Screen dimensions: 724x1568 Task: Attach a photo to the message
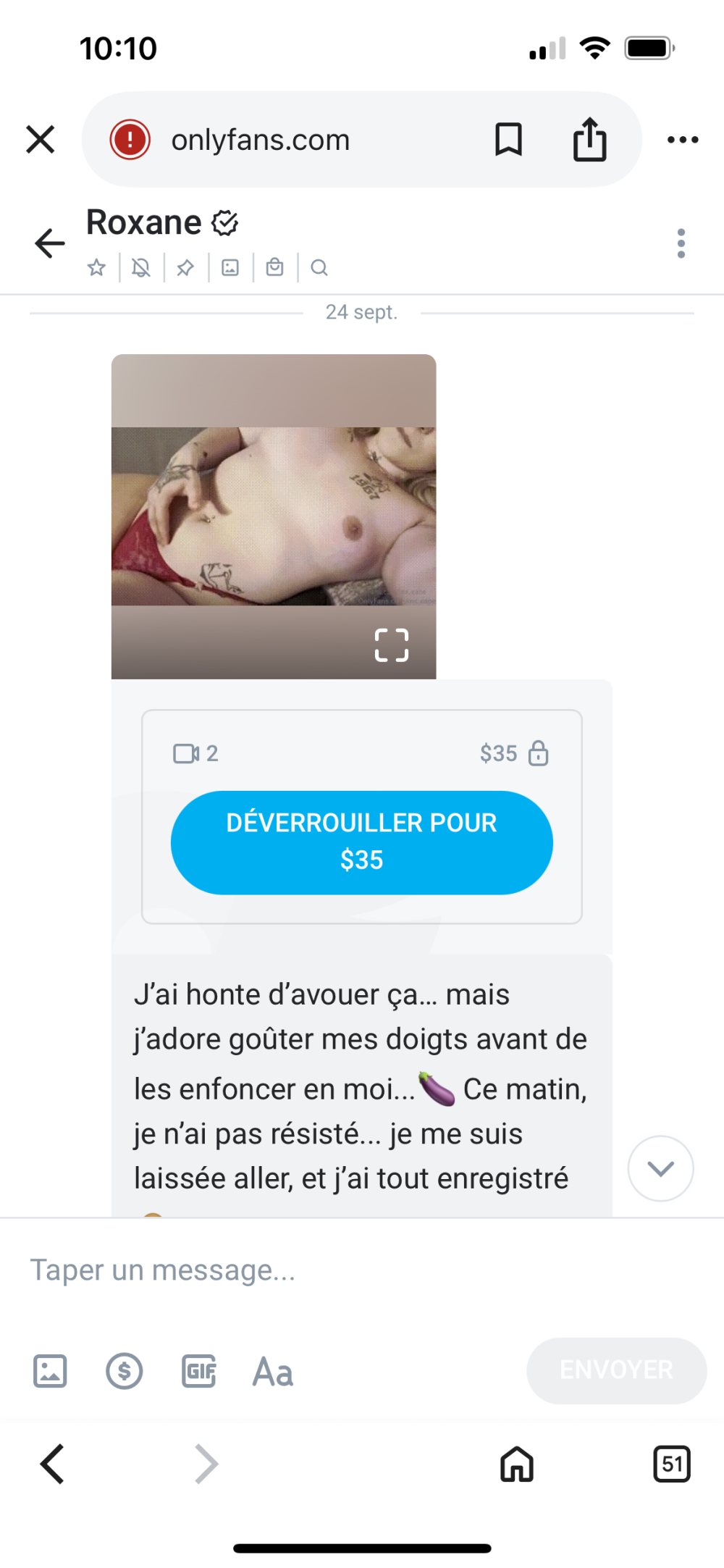coord(50,1371)
